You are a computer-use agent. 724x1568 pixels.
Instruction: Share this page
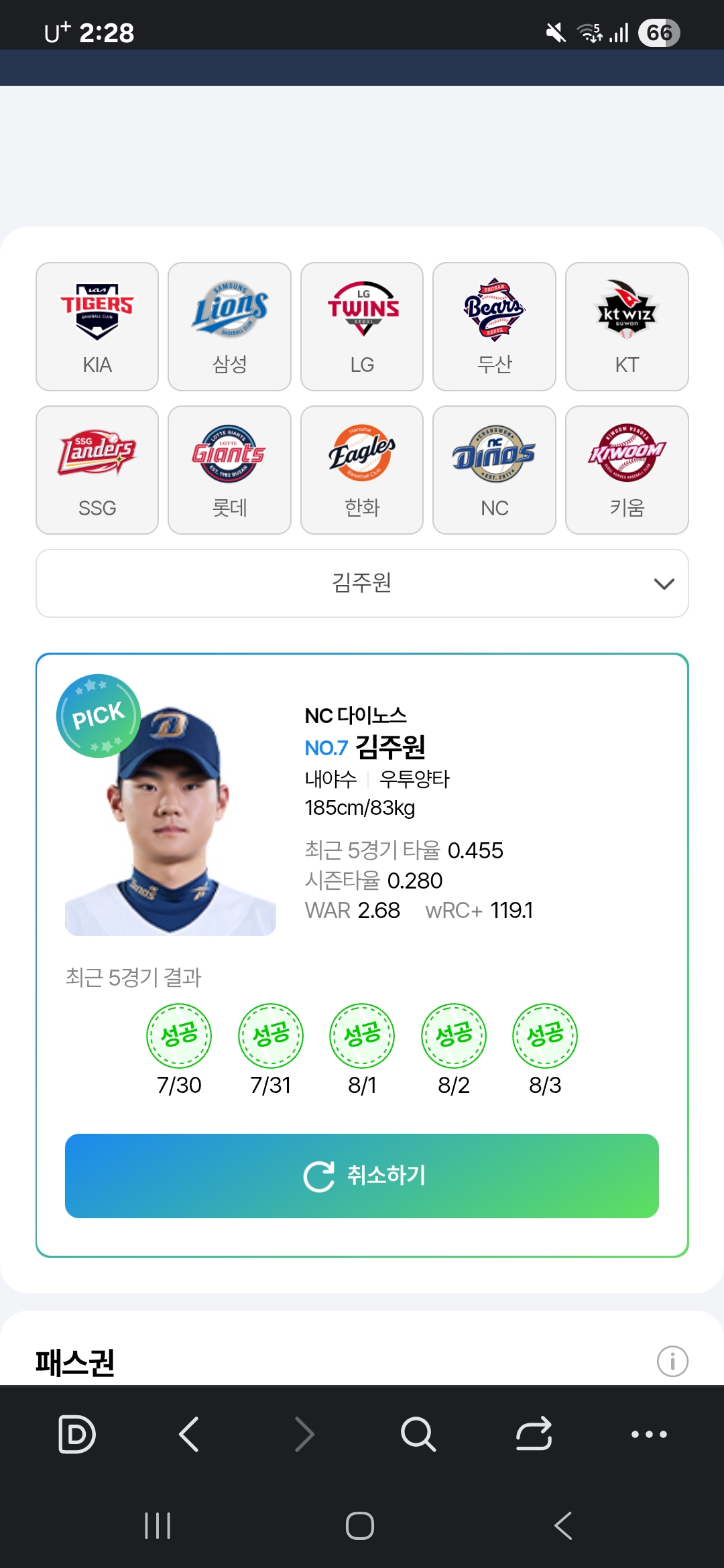pos(534,1434)
